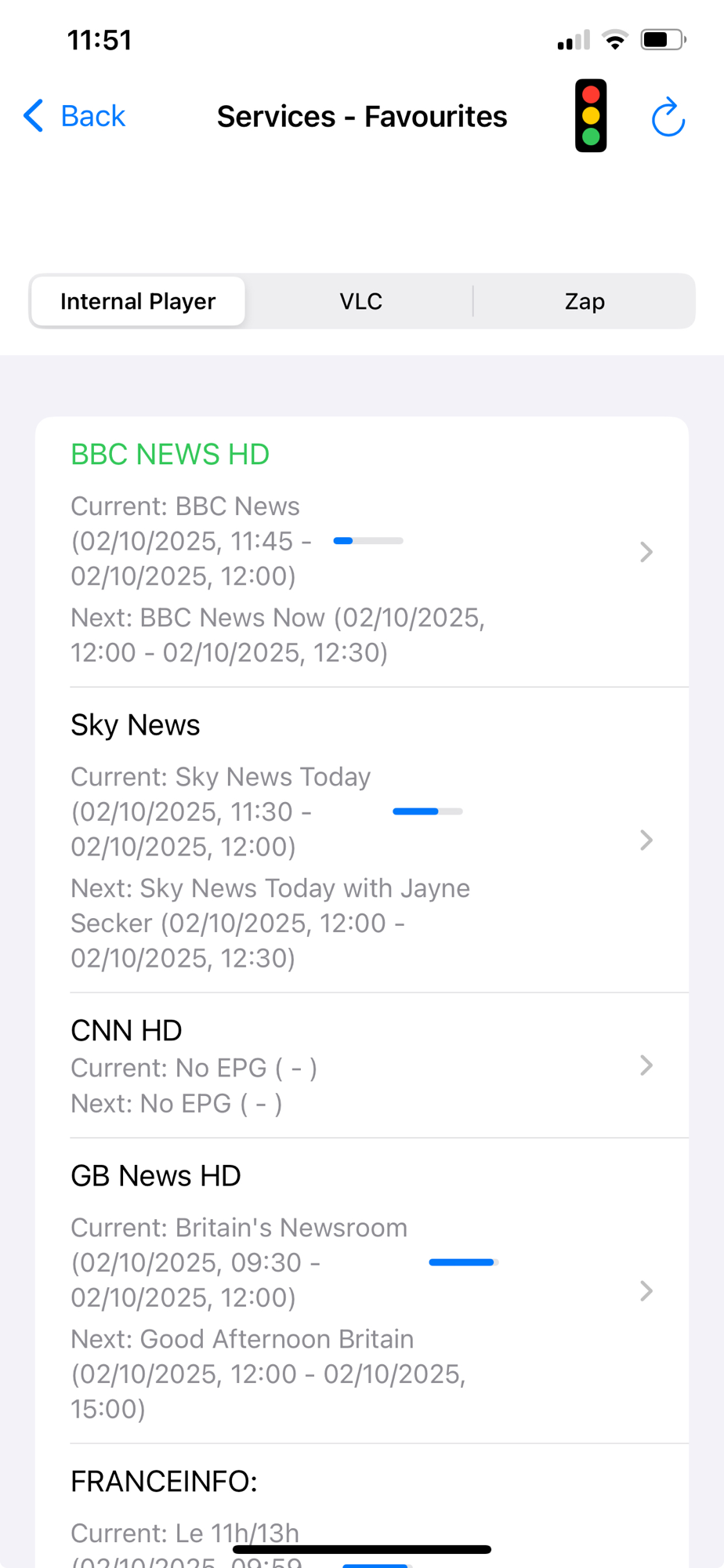This screenshot has height=1568, width=724.
Task: Open the GB News HD channel
Action: pos(360,1290)
